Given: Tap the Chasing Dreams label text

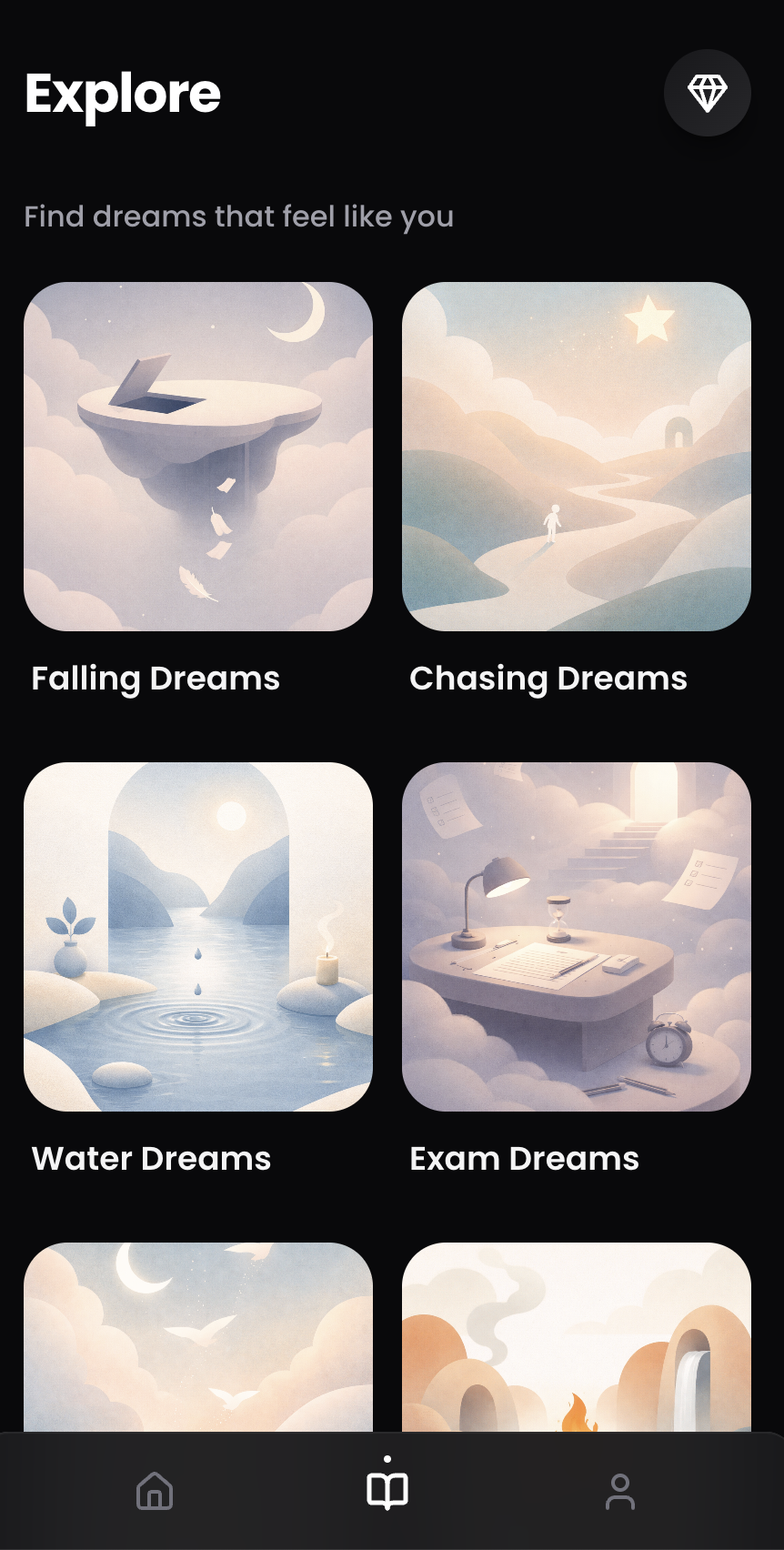Looking at the screenshot, I should pyautogui.click(x=548, y=678).
